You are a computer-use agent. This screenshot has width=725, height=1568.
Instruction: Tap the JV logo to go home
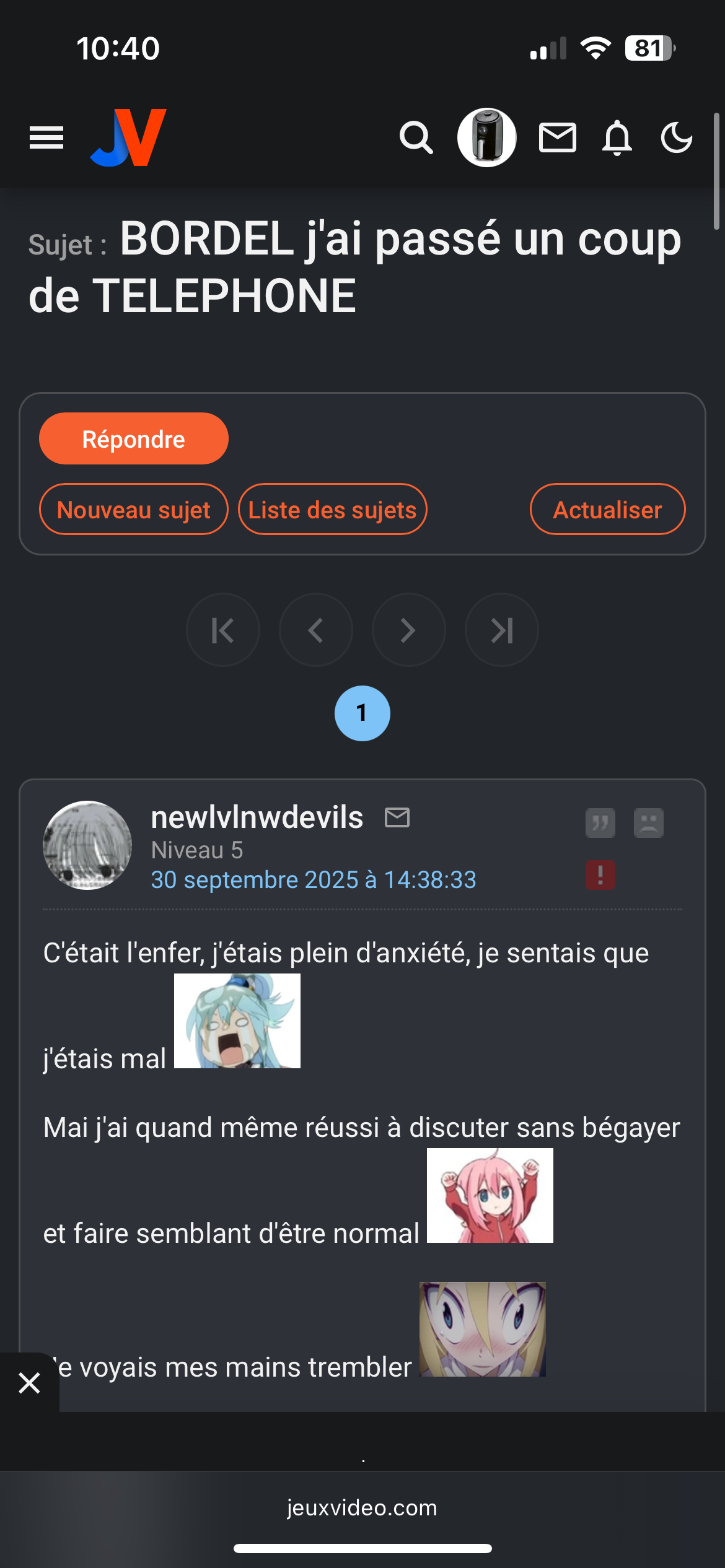(x=129, y=137)
